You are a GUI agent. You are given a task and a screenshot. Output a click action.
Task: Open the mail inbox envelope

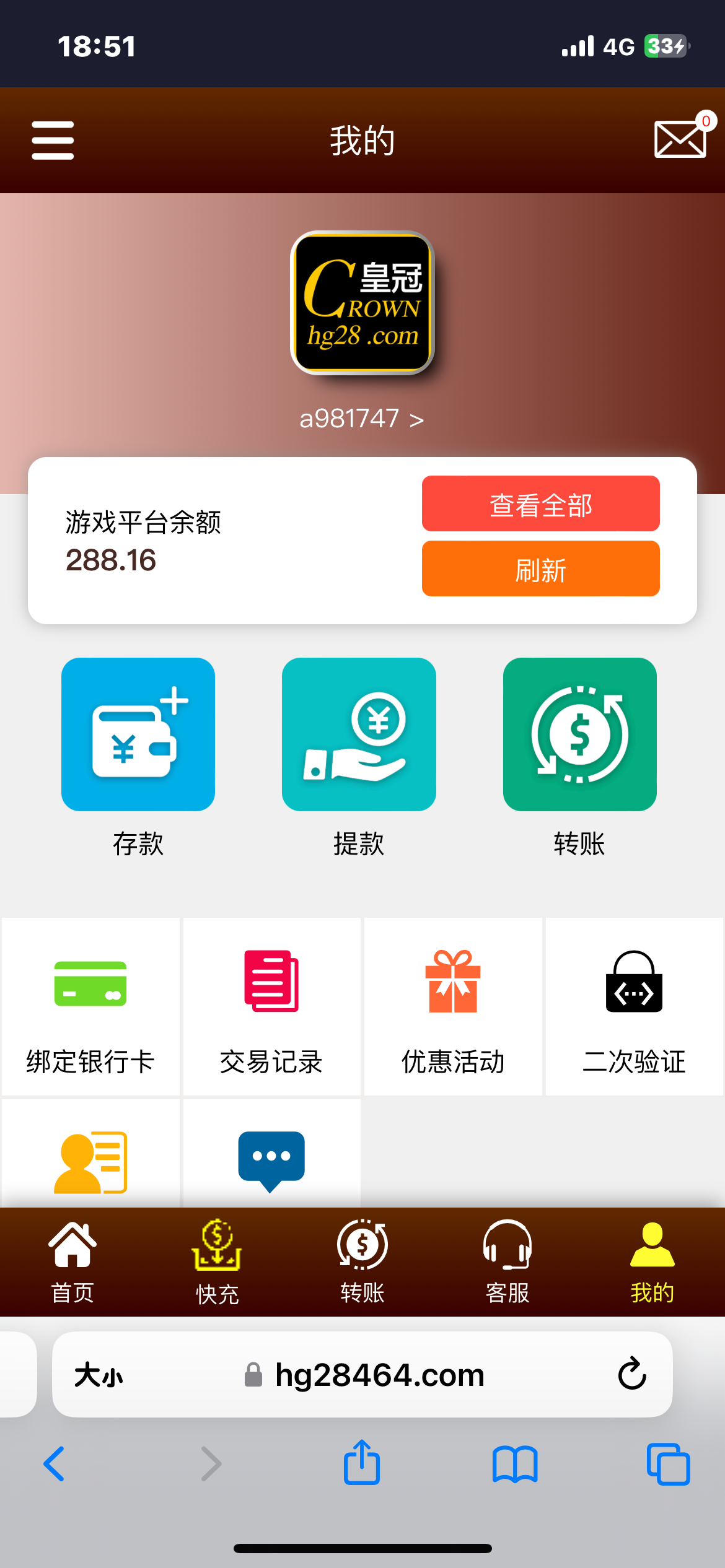pyautogui.click(x=681, y=139)
